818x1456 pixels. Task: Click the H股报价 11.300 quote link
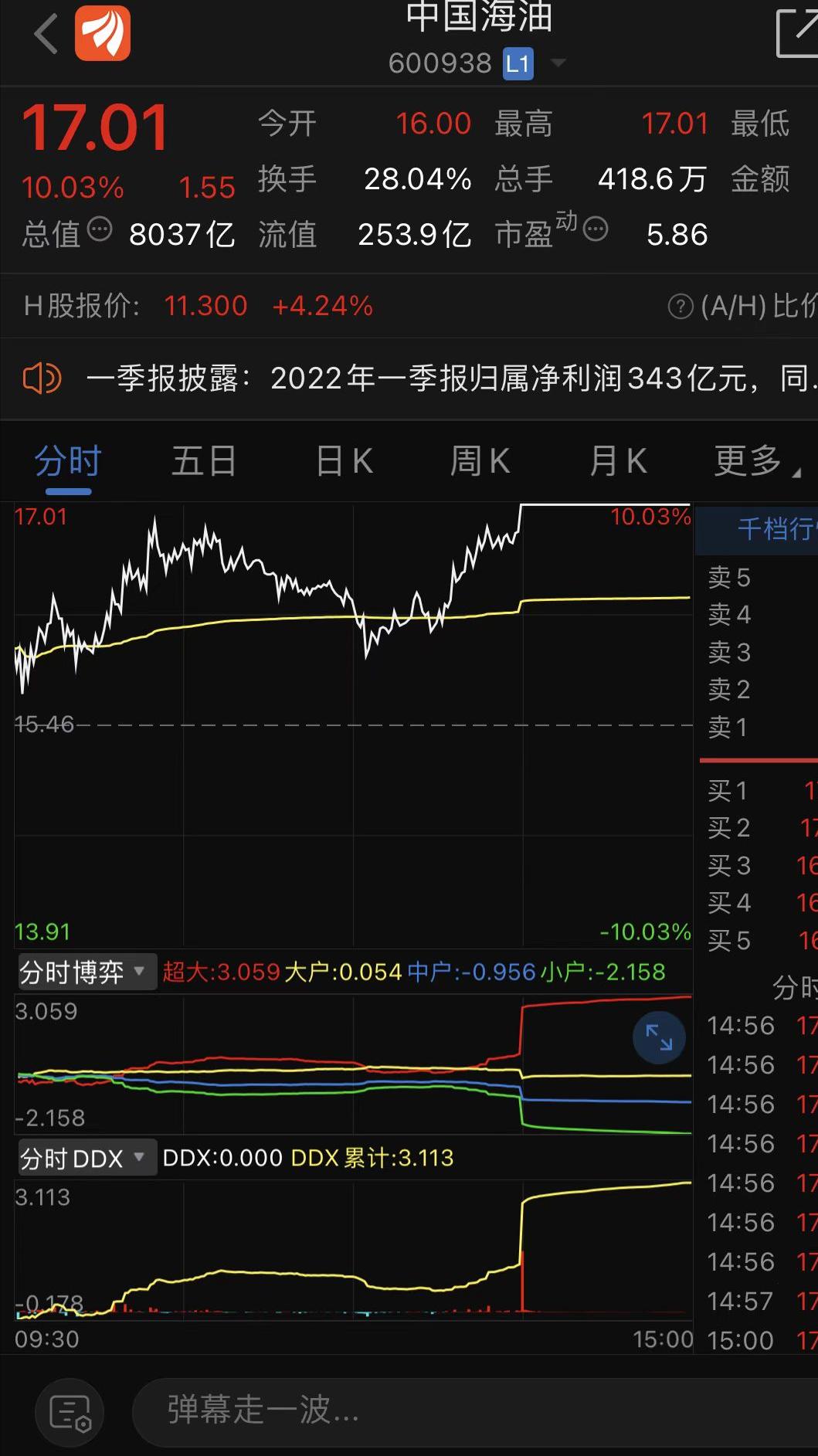pos(205,307)
